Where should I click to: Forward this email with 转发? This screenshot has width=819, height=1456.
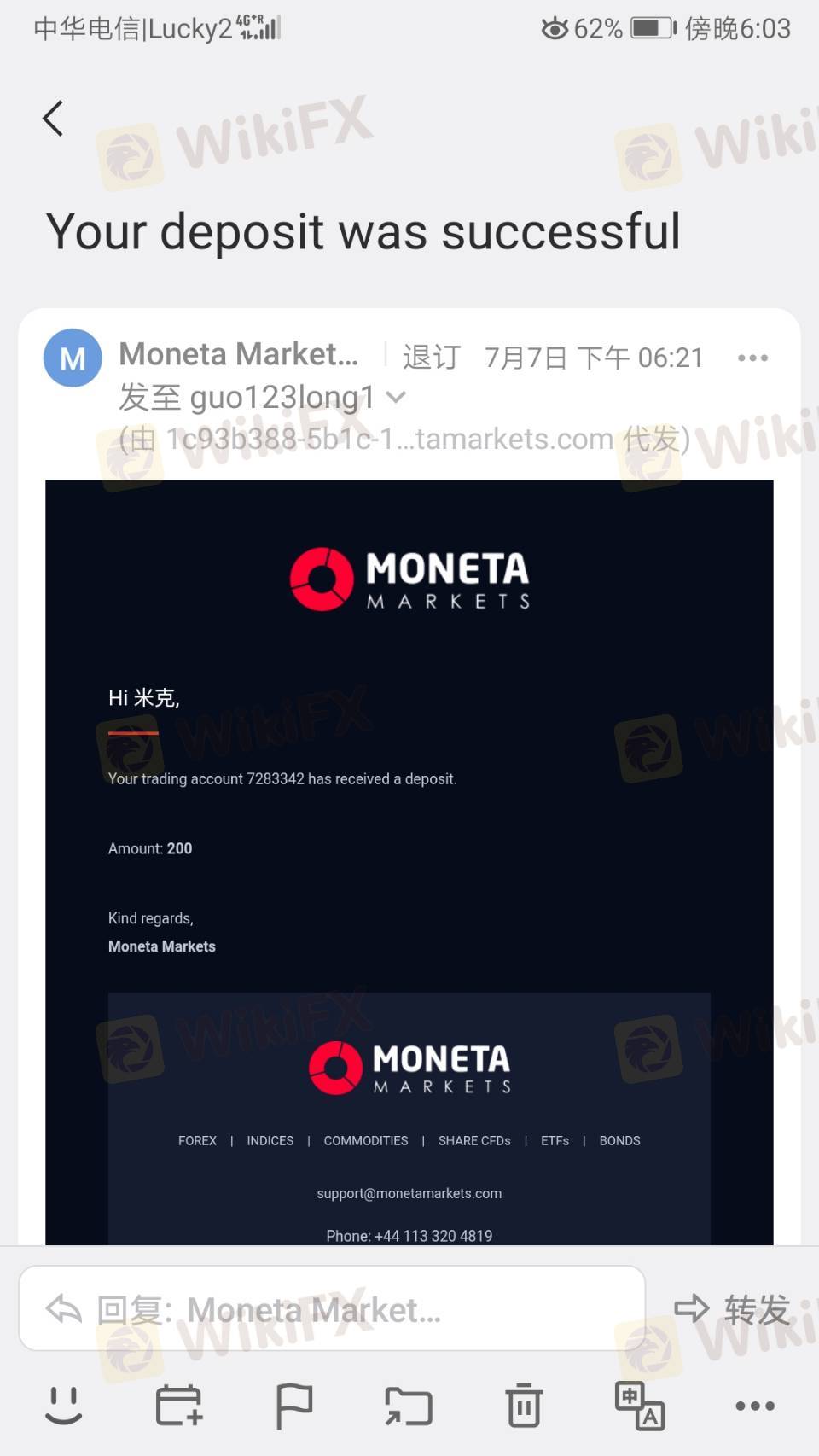pos(732,1308)
